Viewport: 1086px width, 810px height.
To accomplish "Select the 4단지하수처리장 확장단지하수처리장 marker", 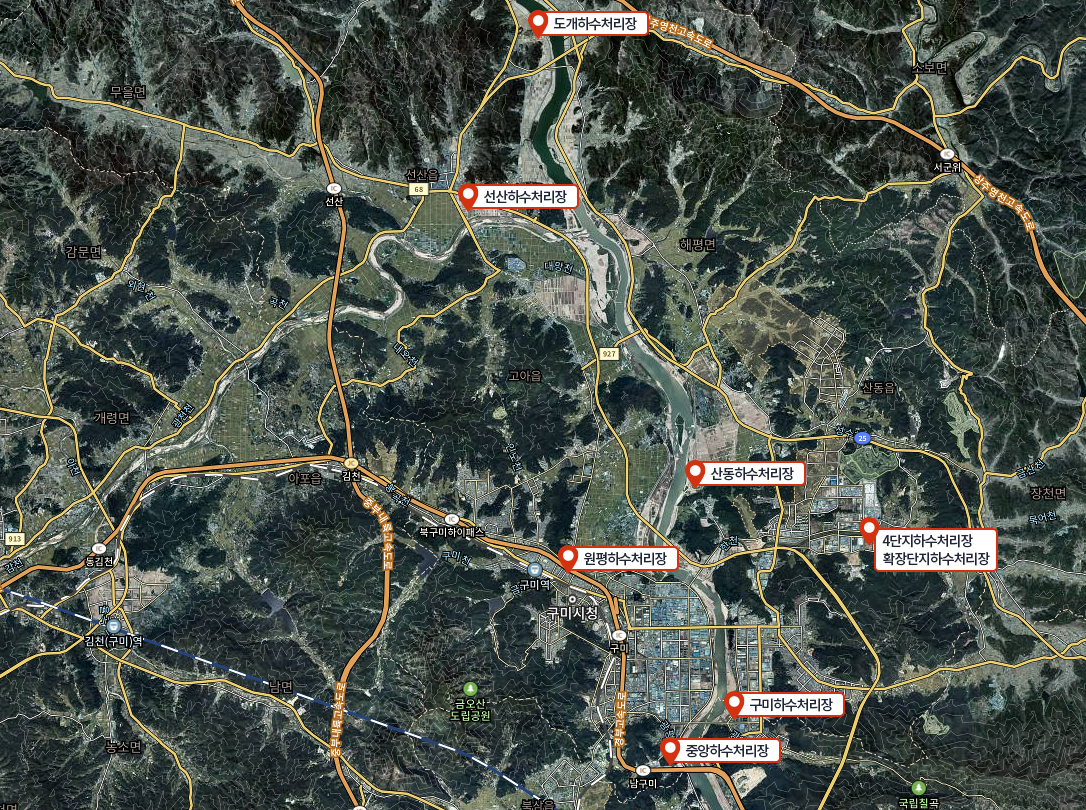I will (869, 529).
